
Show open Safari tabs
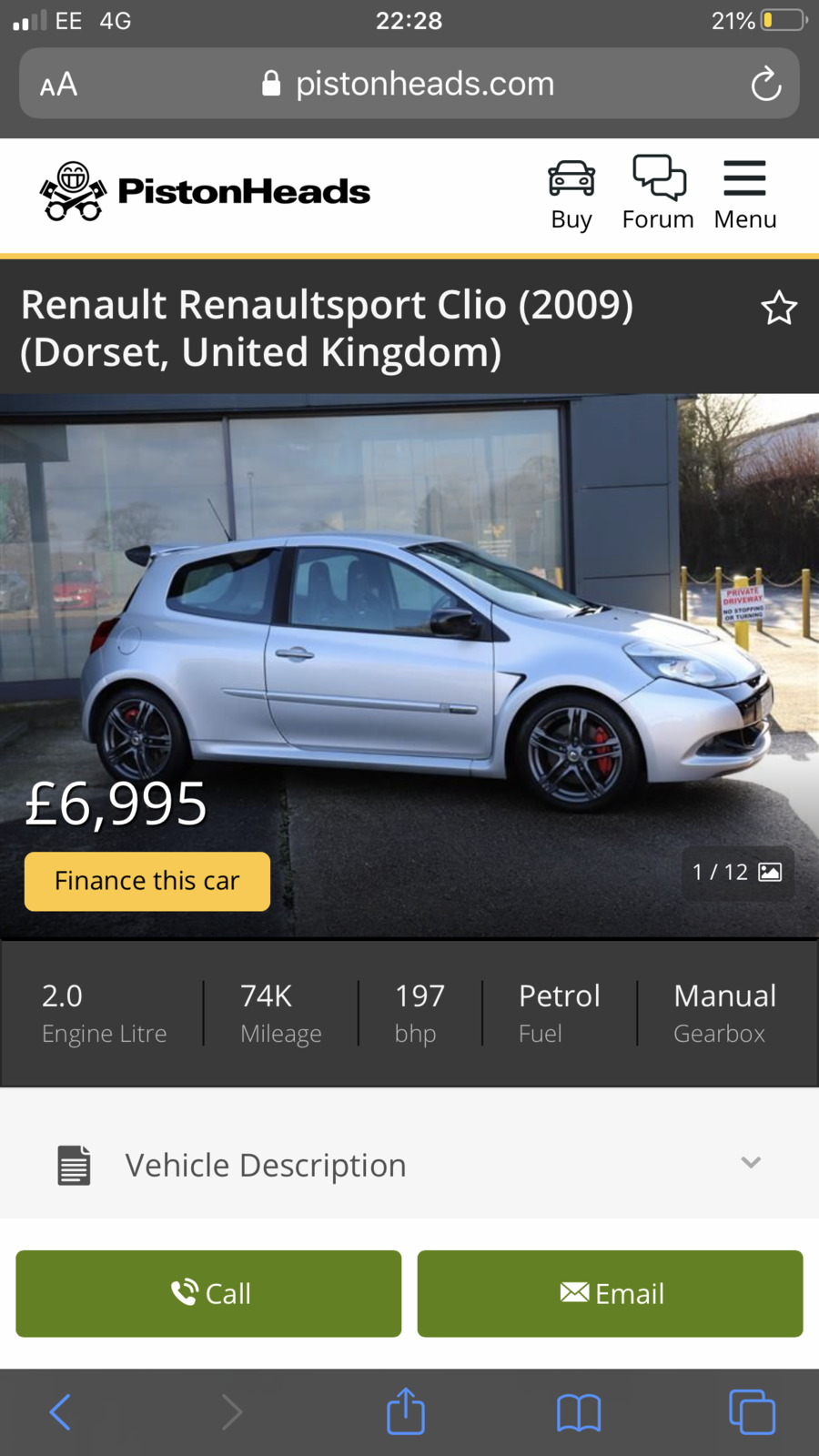pyautogui.click(x=752, y=1412)
